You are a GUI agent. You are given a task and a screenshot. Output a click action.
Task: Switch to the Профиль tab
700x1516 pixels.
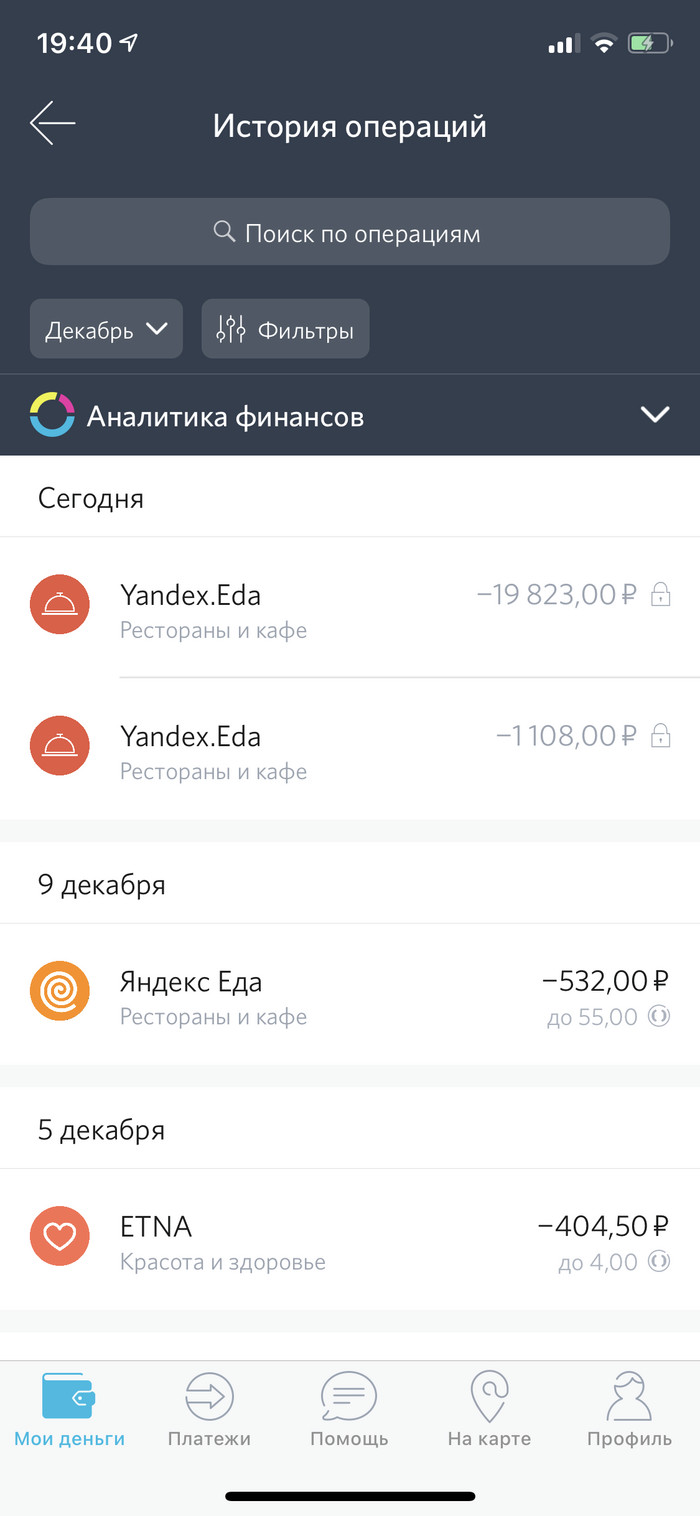click(x=629, y=1411)
